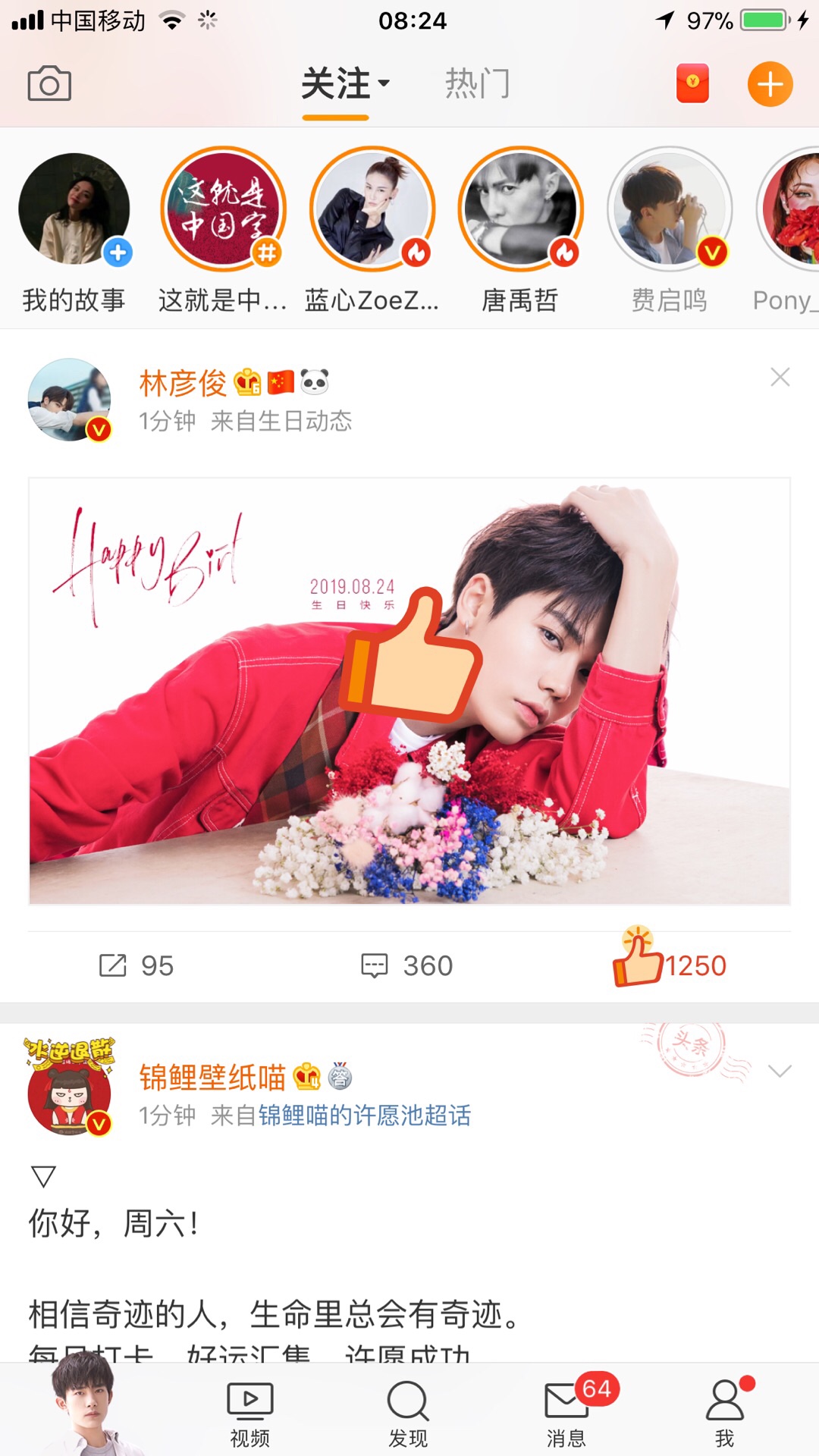Switch to the 发现 tab
Viewport: 819px width, 1456px height.
(x=408, y=1413)
